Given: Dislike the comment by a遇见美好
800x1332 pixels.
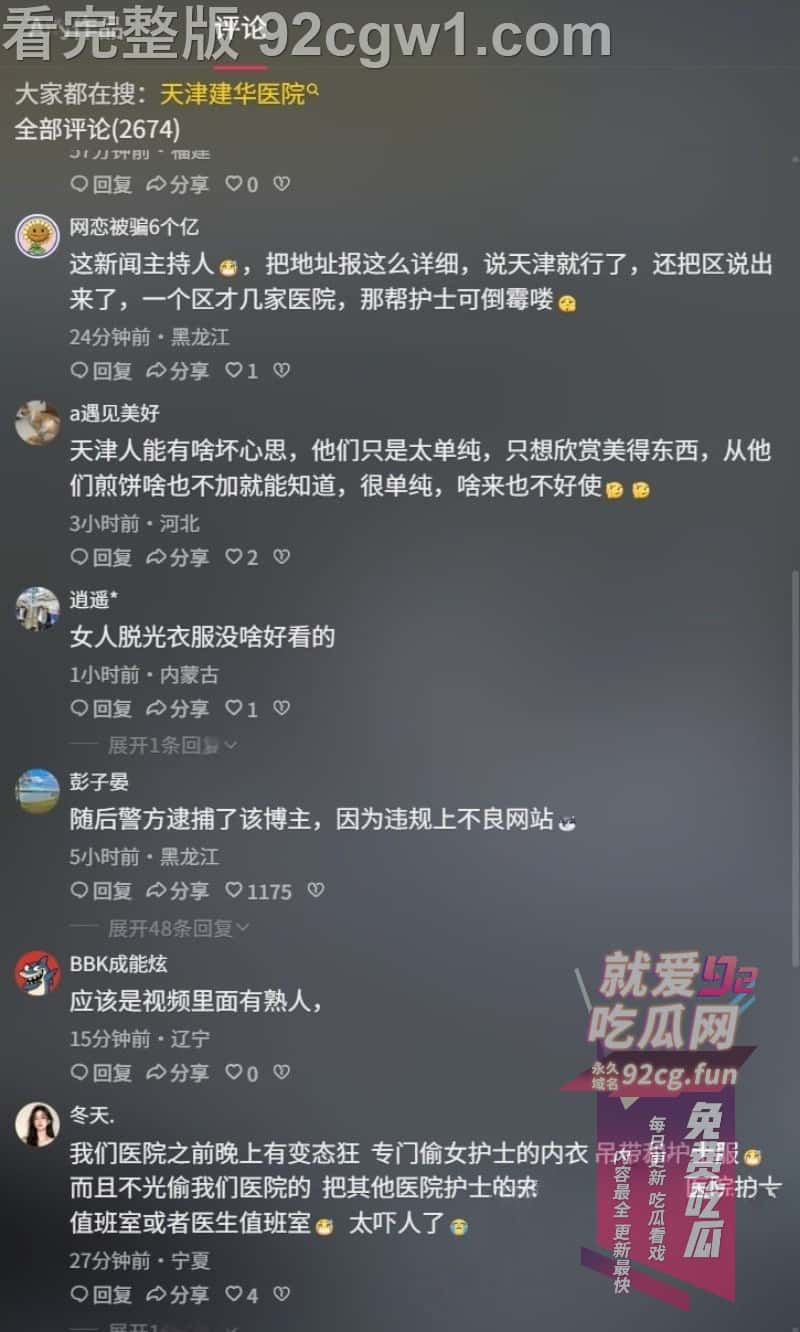Looking at the screenshot, I should 282,557.
